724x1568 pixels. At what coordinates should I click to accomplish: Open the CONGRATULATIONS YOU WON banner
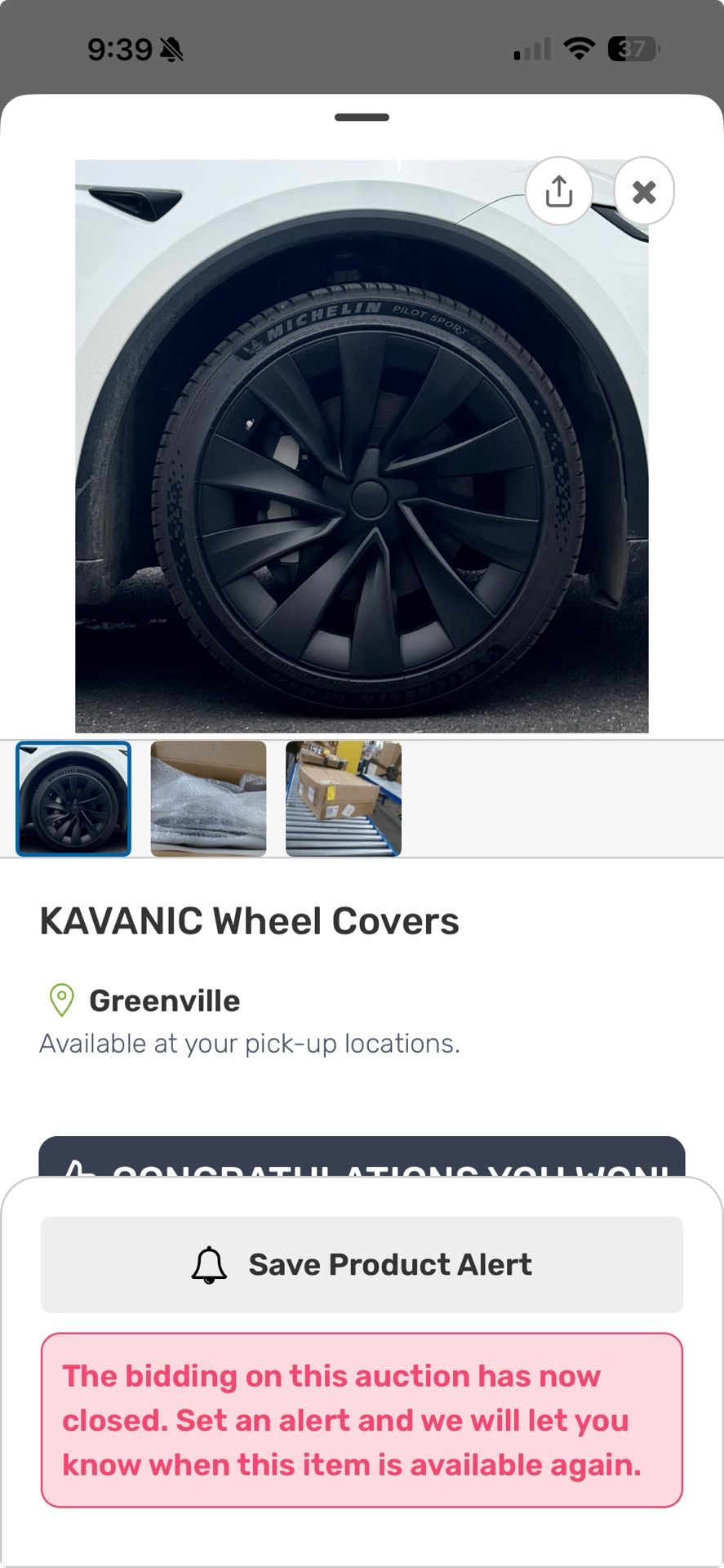362,1172
